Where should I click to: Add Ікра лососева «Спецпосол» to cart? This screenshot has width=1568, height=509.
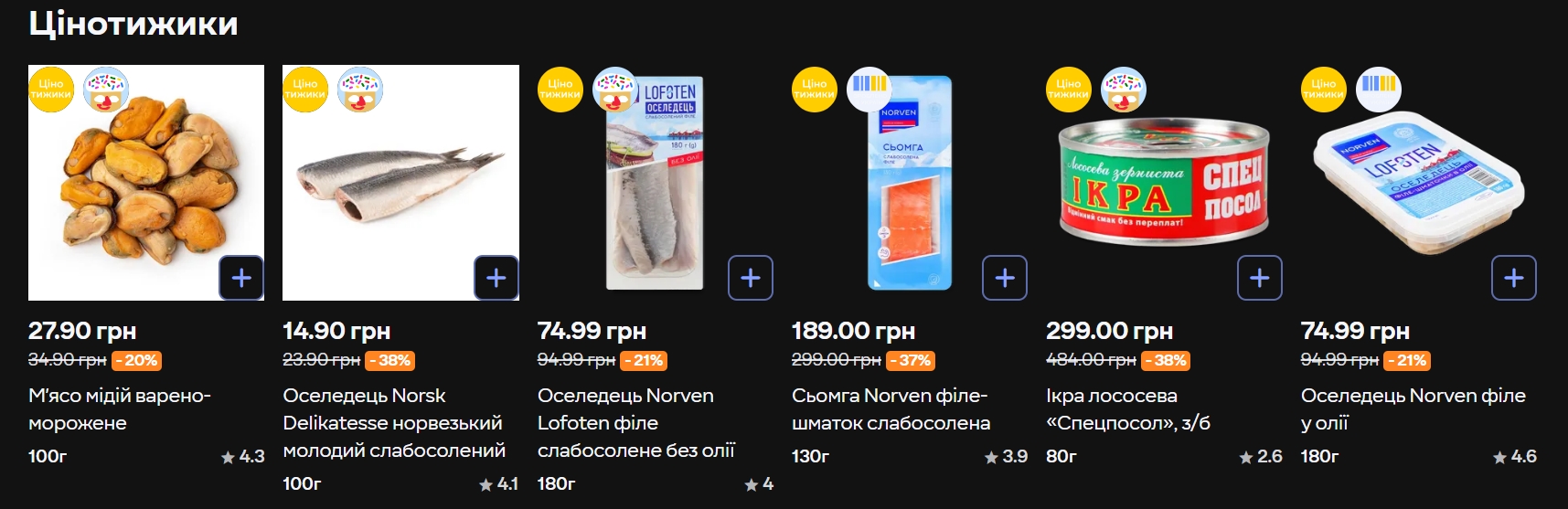1259,278
